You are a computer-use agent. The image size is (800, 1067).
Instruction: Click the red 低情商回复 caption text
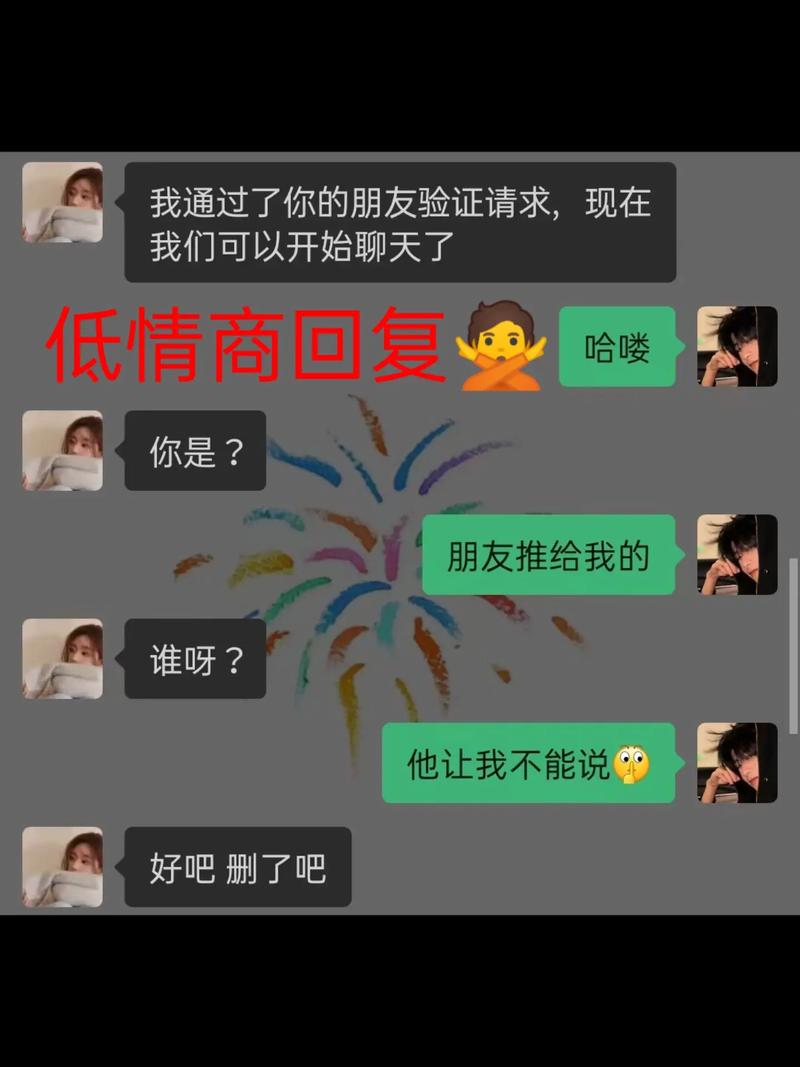point(245,345)
